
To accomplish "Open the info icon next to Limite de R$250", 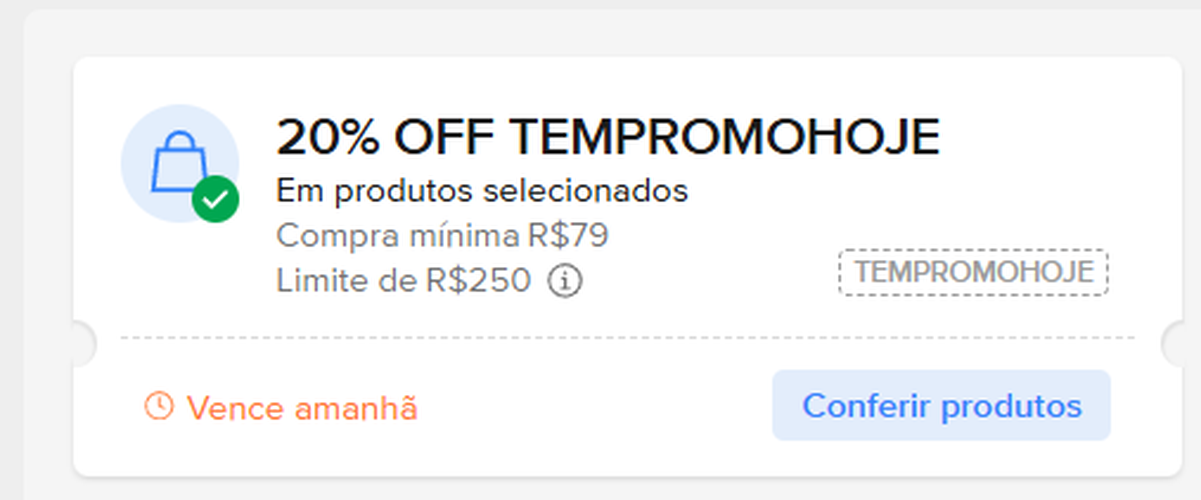I will point(565,282).
